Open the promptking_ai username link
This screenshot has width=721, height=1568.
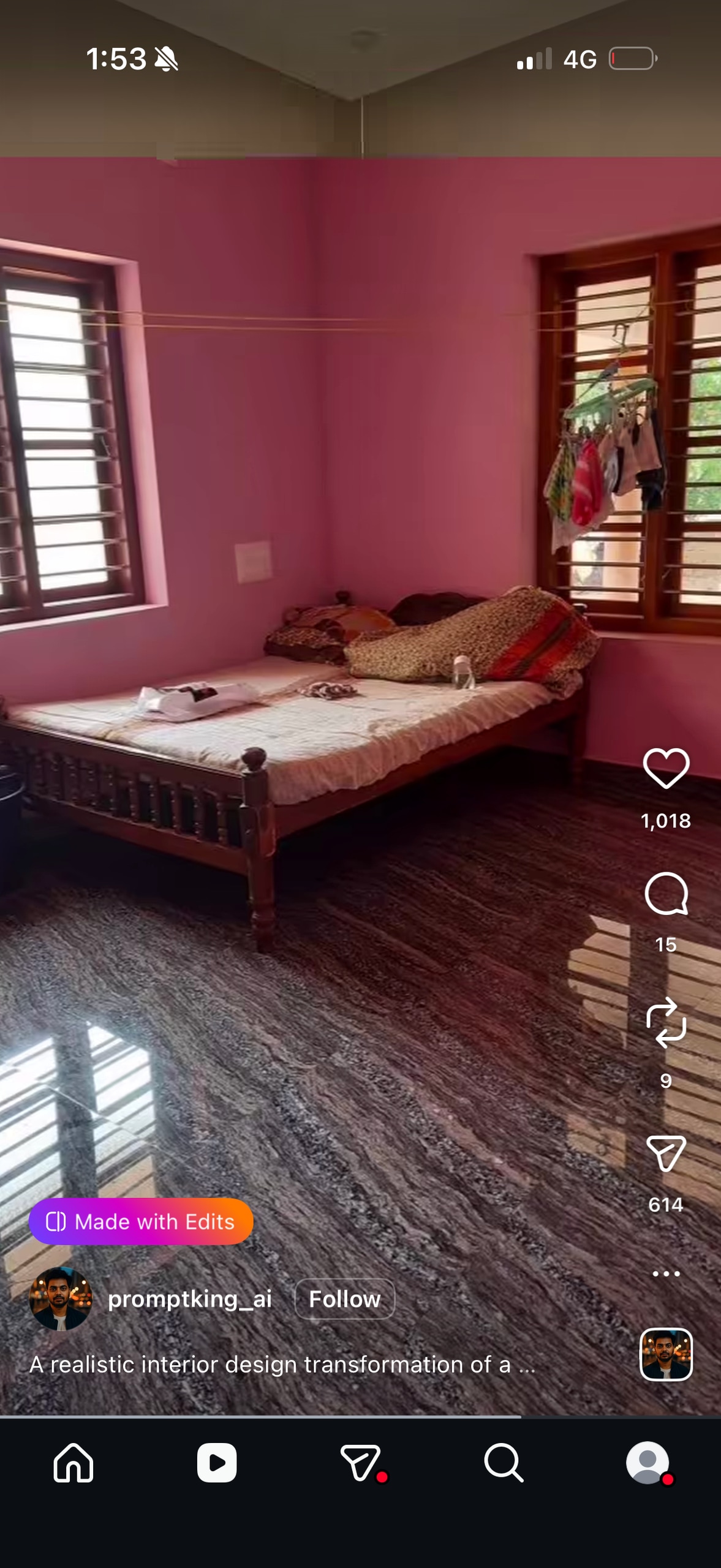click(189, 1298)
